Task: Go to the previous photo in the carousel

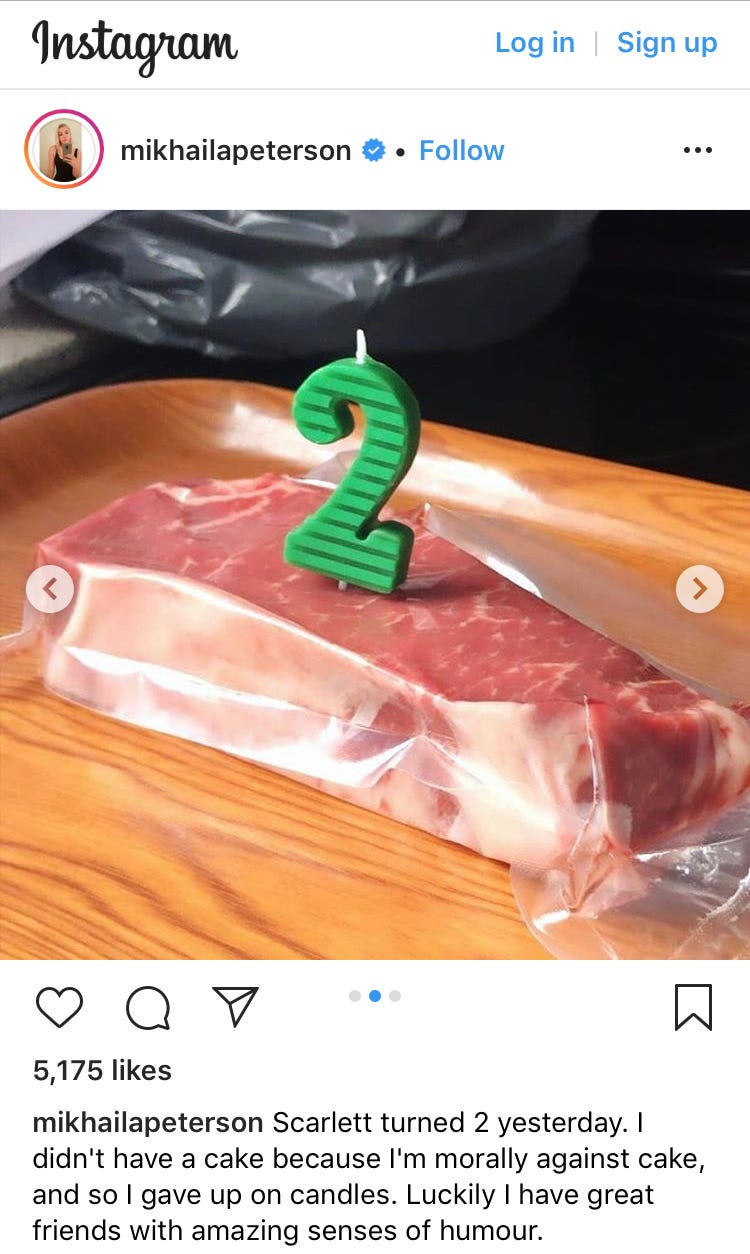Action: click(x=50, y=589)
